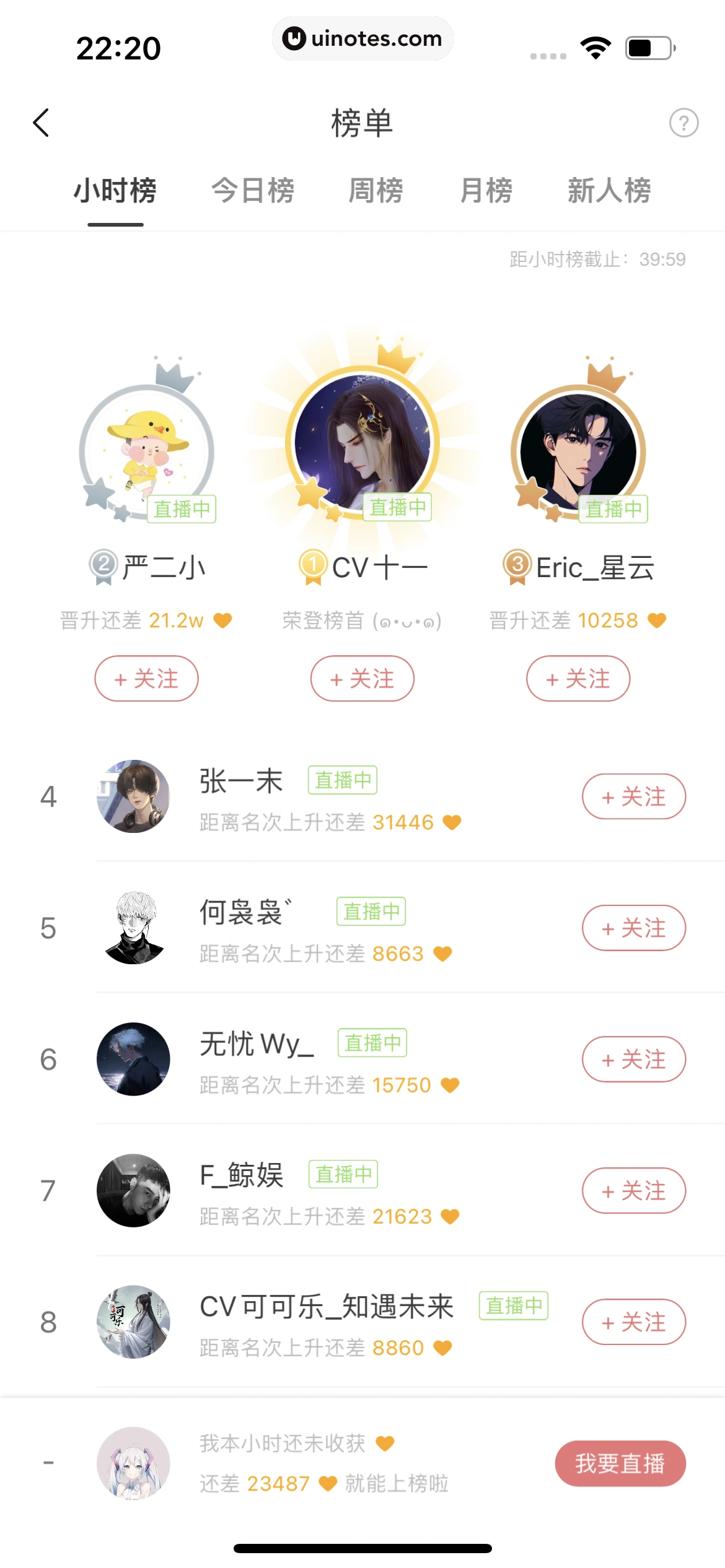This screenshot has width=725, height=1568.
Task: Tap 关注 beside F_鲸娱
Action: pyautogui.click(x=633, y=1190)
